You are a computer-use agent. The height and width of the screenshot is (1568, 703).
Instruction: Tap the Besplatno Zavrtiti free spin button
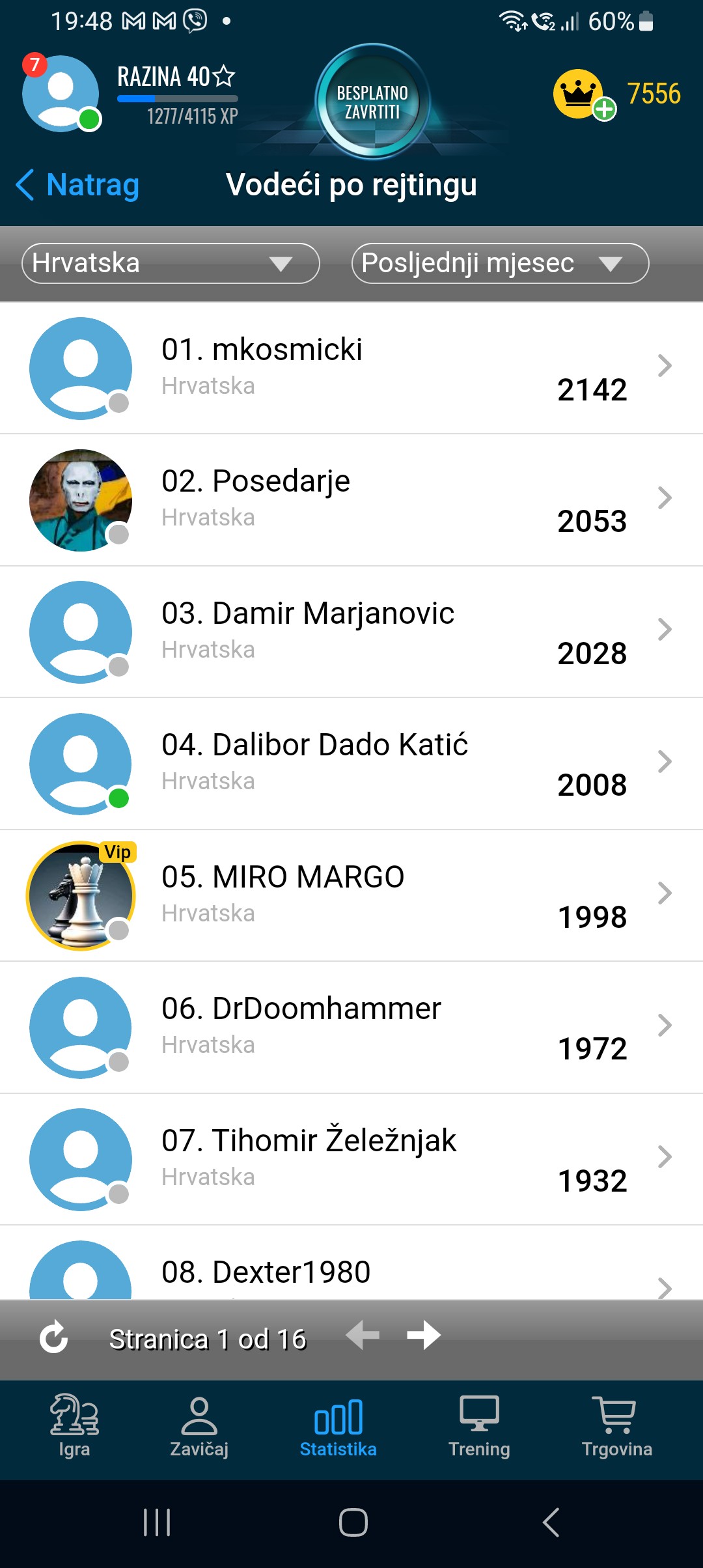pyautogui.click(x=372, y=102)
